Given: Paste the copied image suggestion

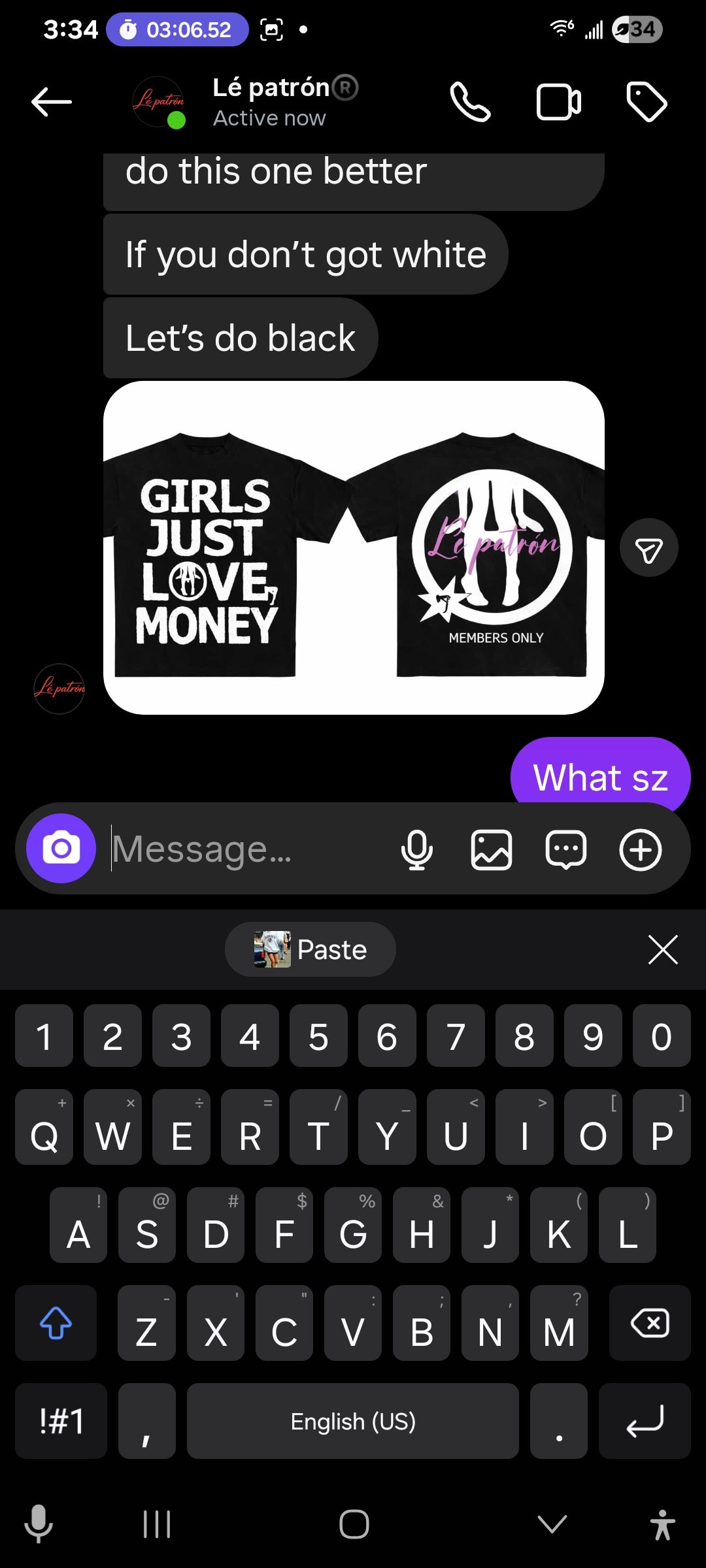Looking at the screenshot, I should coord(311,950).
